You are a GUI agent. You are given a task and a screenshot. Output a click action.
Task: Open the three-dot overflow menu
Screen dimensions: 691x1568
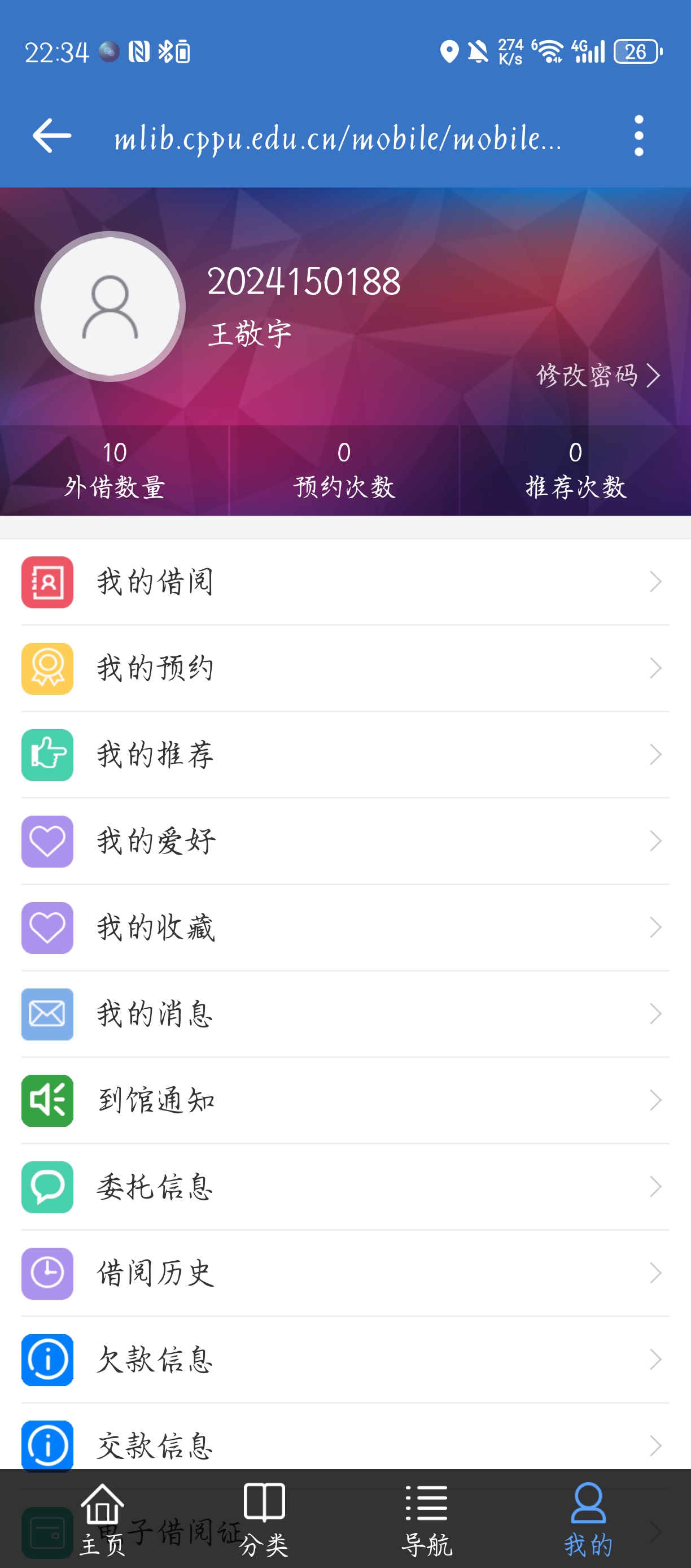(x=638, y=135)
